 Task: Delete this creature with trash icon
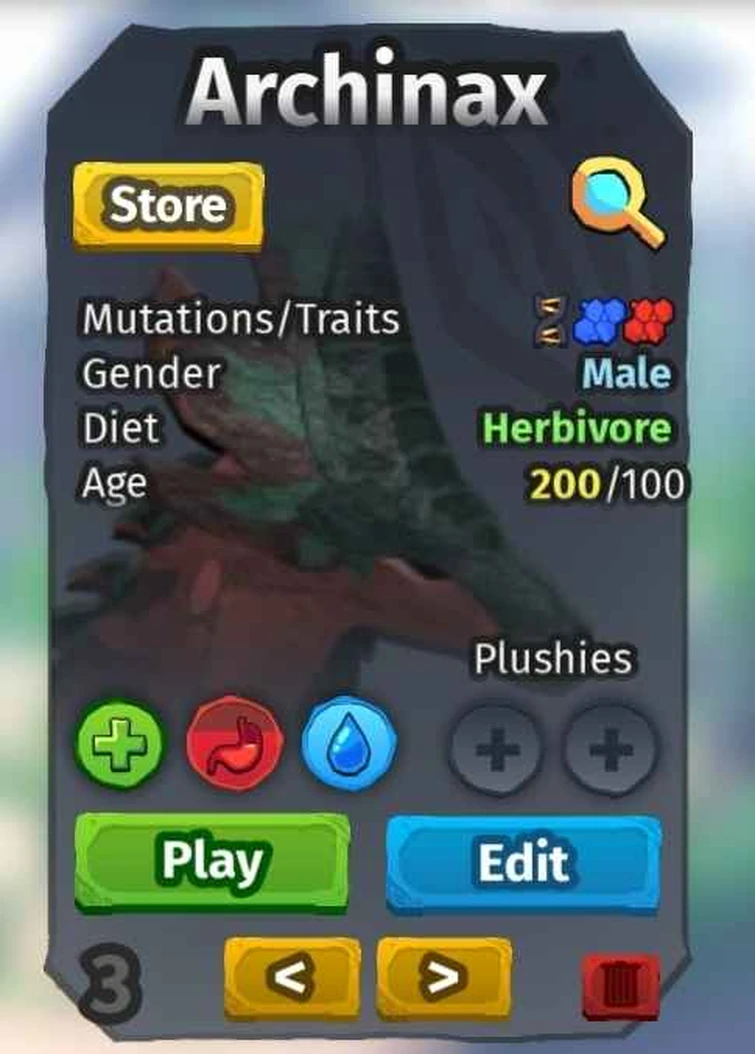pos(621,982)
